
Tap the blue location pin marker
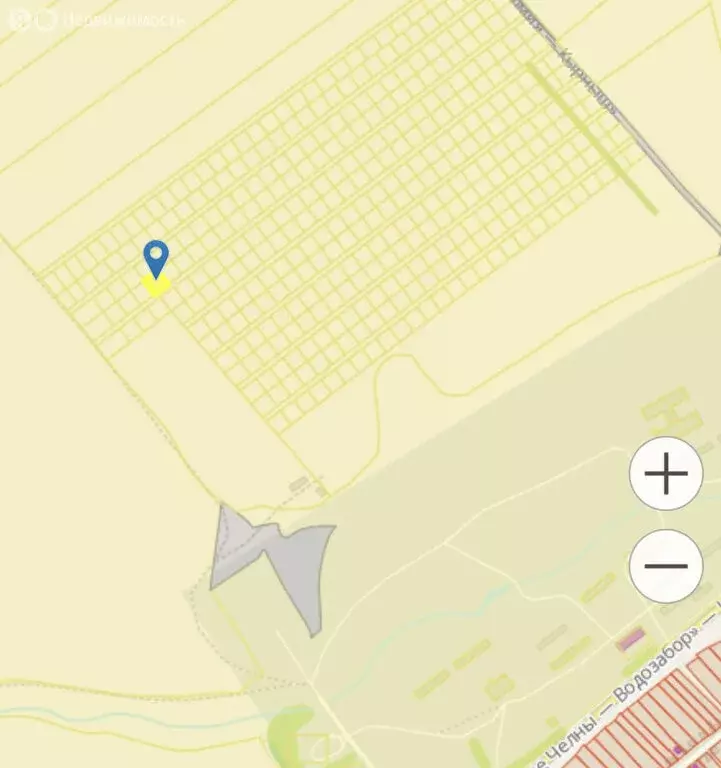[156, 258]
